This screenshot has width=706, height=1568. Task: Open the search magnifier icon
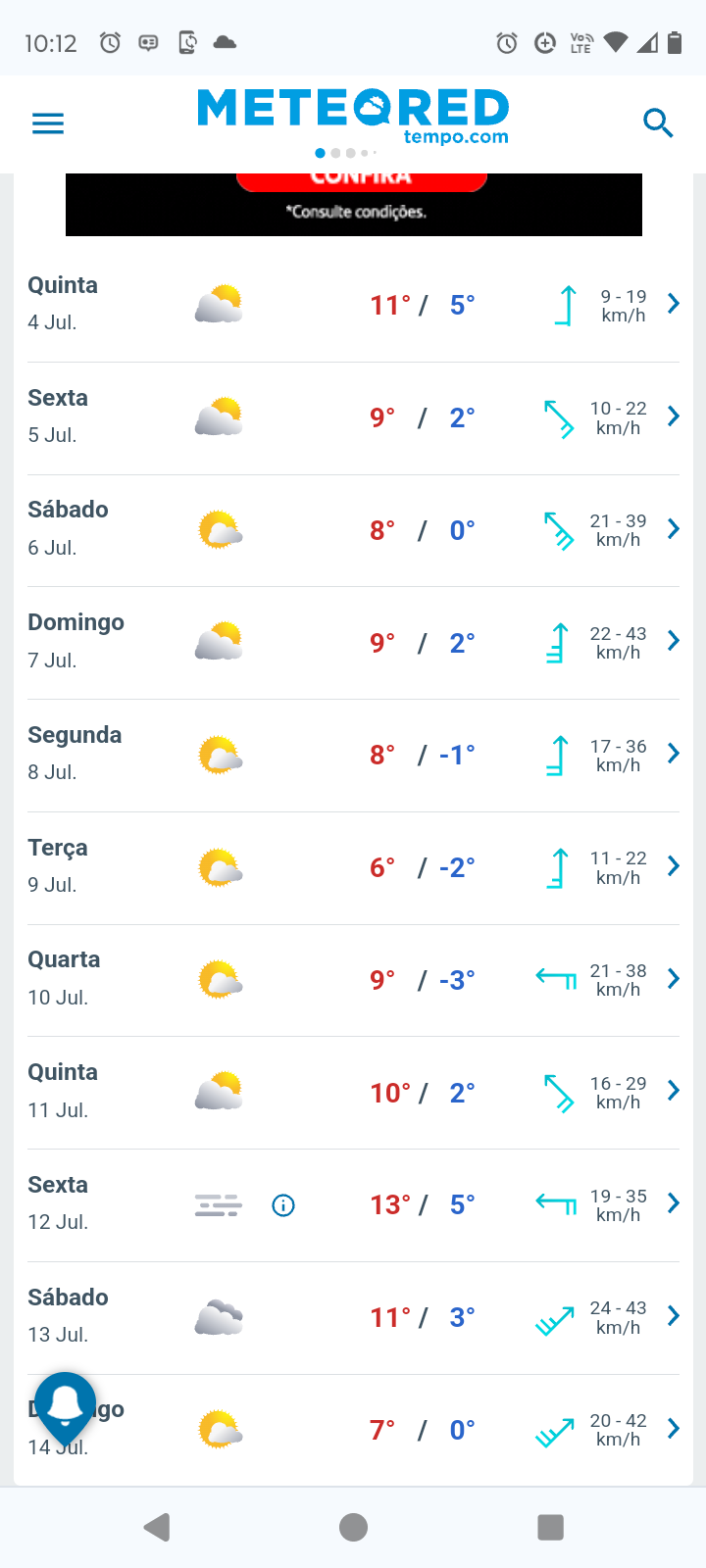pos(658,123)
